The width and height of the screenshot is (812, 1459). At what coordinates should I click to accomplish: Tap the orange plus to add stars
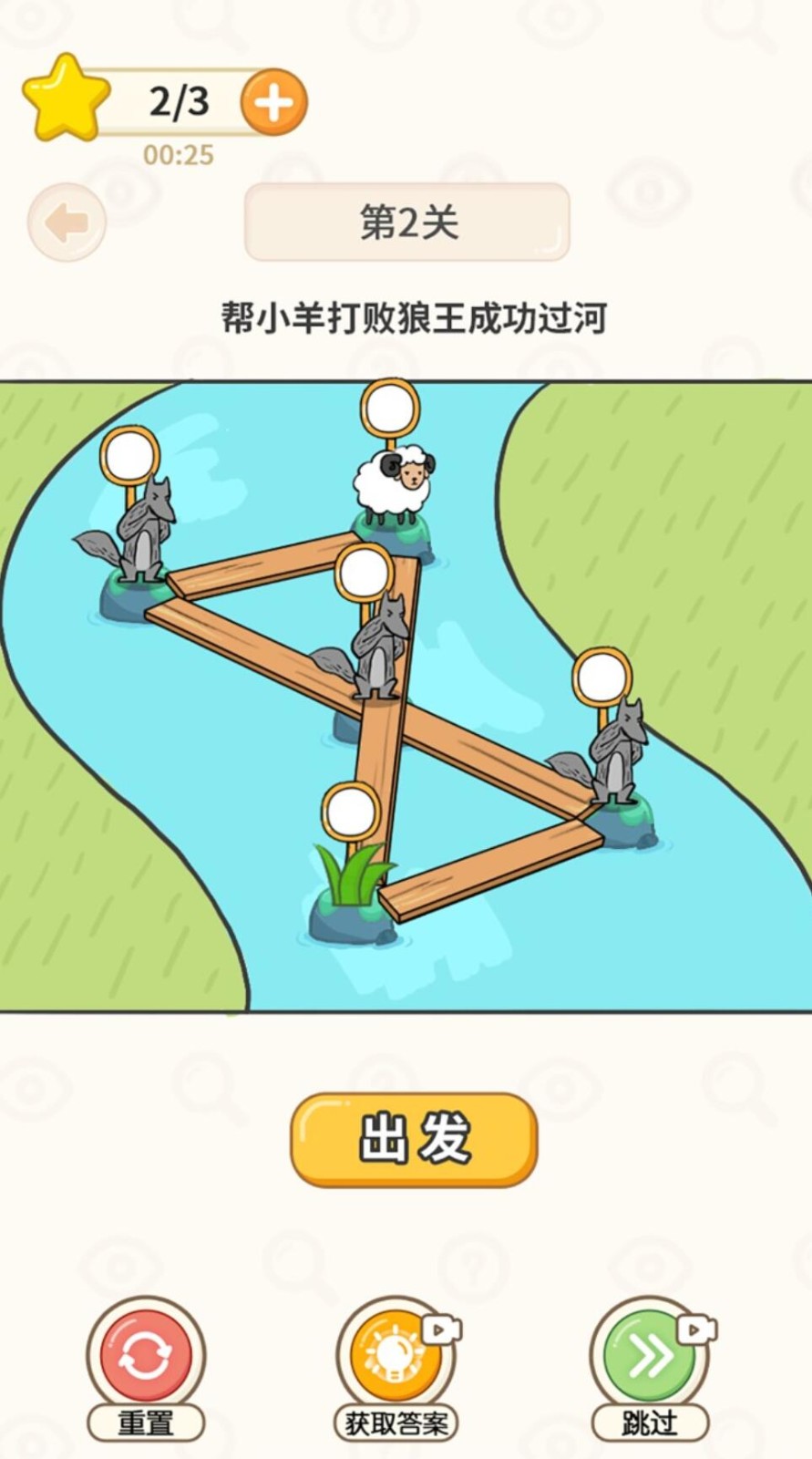pyautogui.click(x=273, y=102)
